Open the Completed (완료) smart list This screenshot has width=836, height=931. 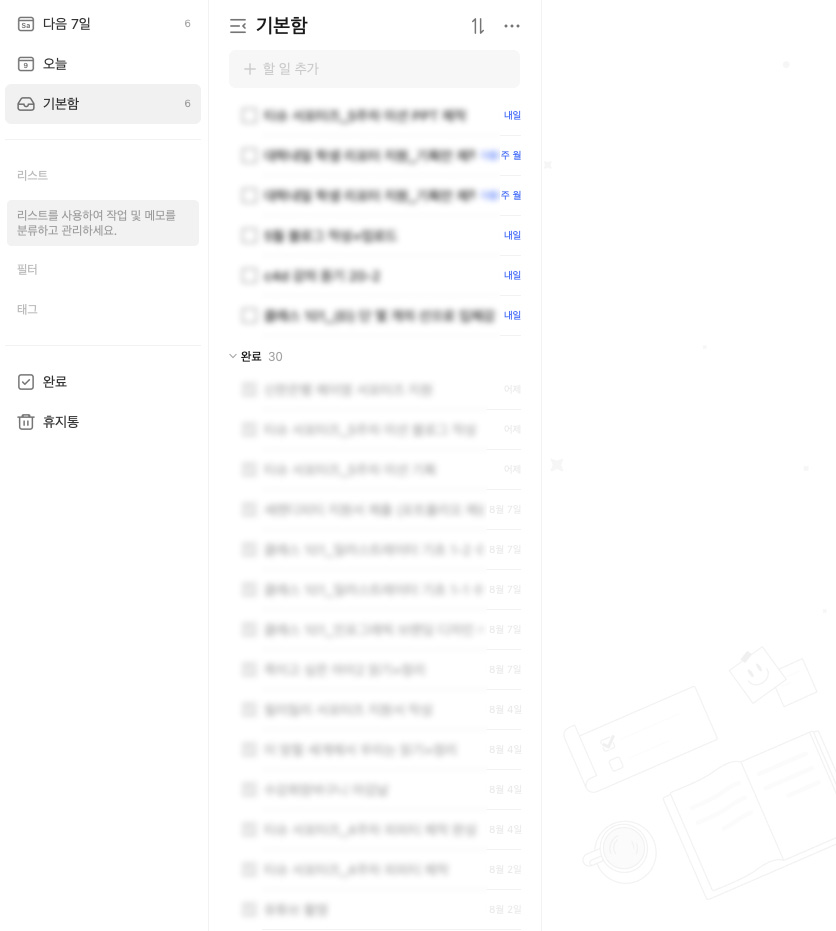[x=55, y=382]
